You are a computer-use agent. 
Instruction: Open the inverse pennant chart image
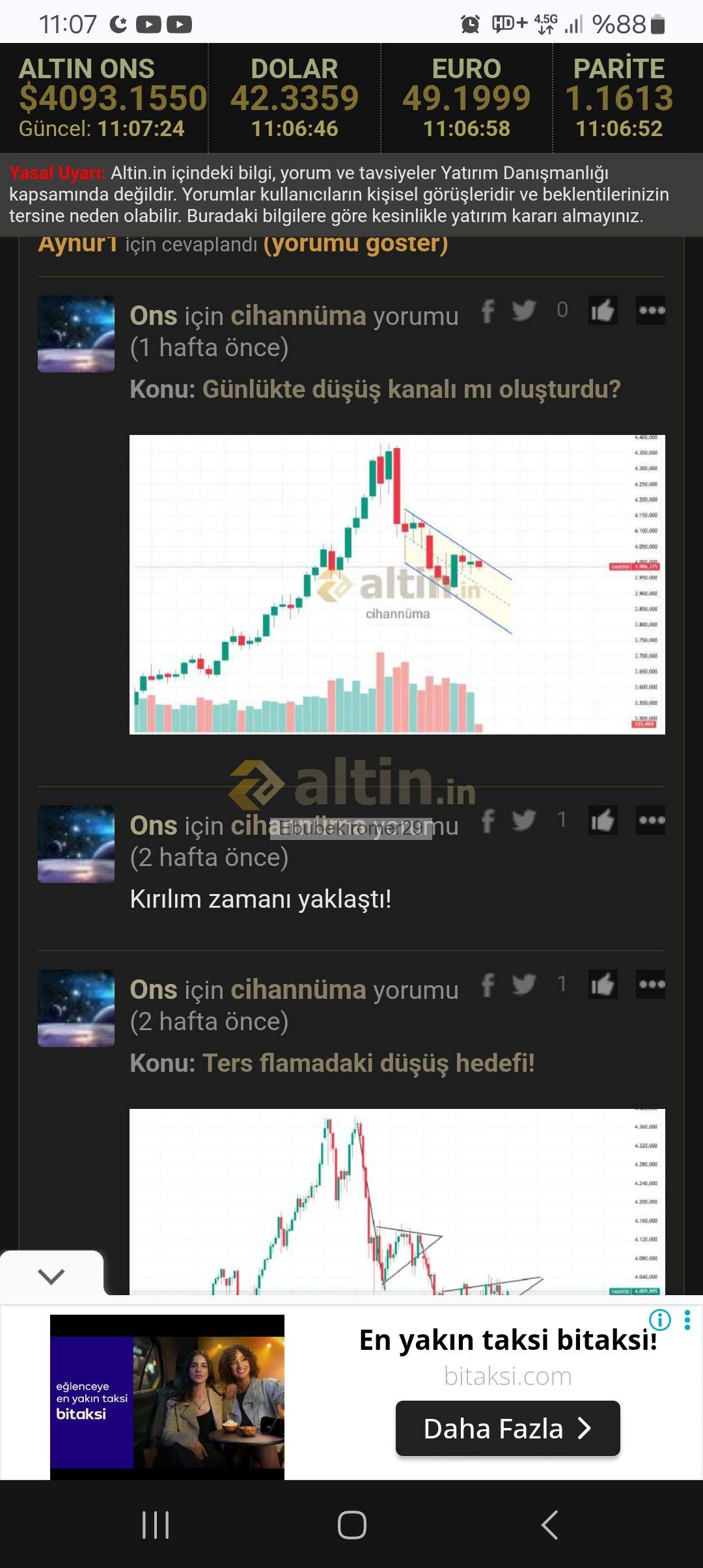397,1201
